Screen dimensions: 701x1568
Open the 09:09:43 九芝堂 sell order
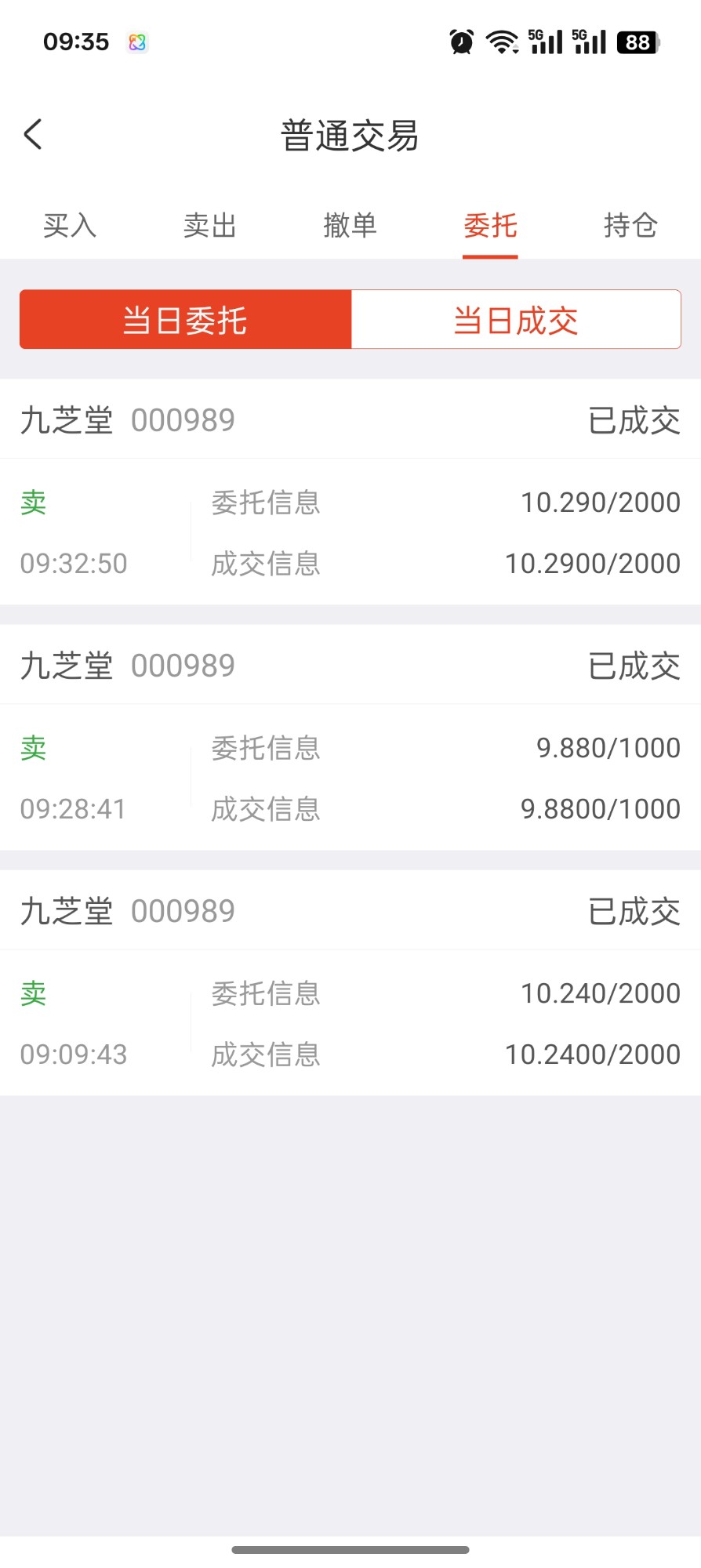point(350,983)
